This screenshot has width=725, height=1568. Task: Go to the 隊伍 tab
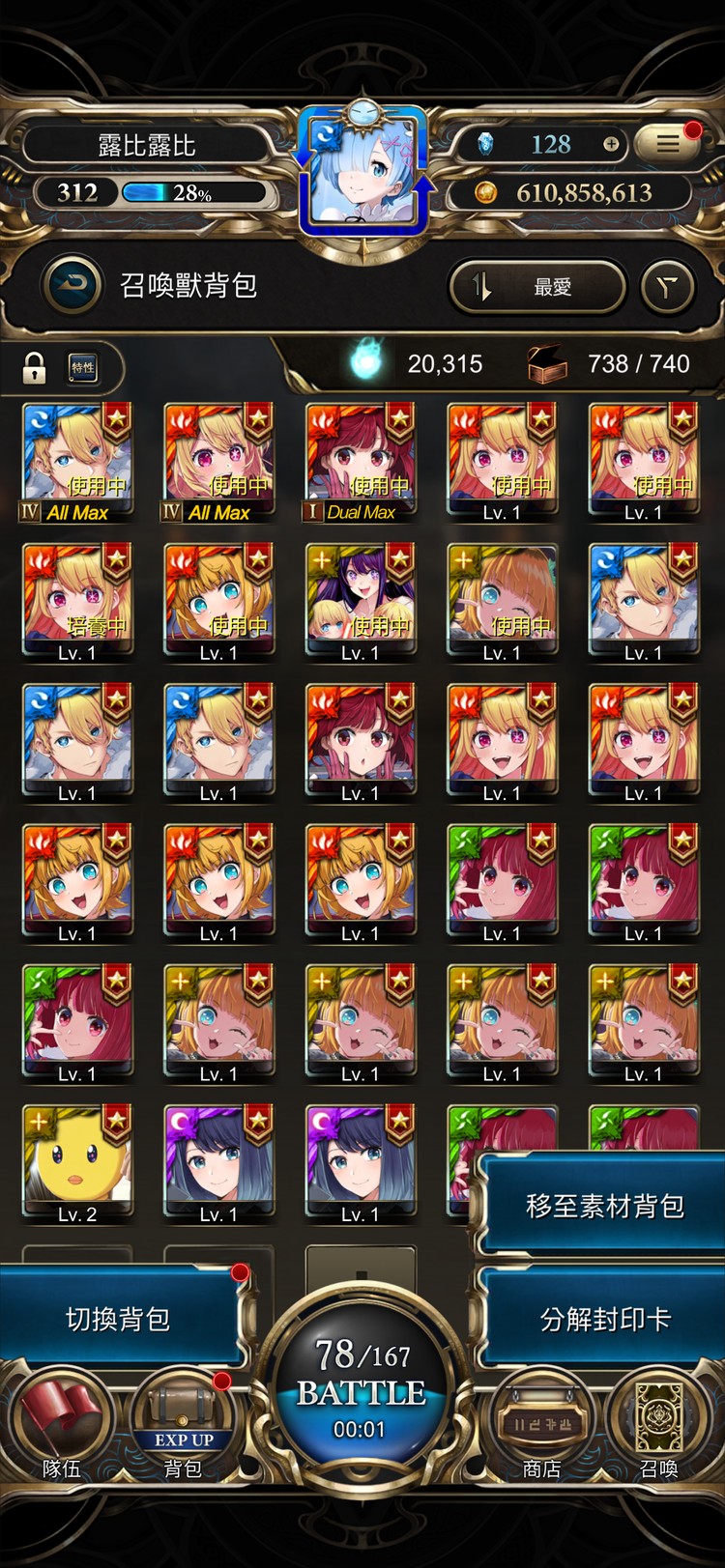[61, 1430]
